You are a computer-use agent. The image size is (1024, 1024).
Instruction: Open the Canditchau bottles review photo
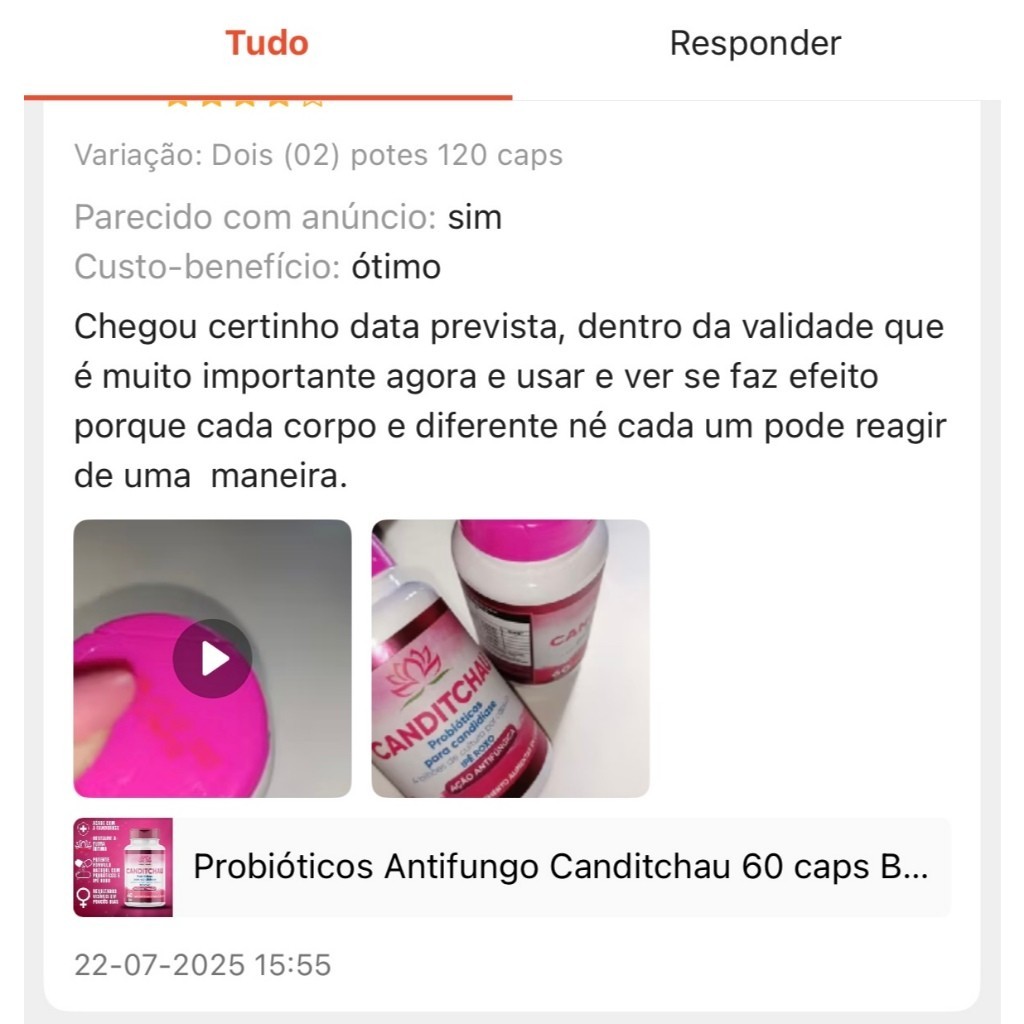pos(510,658)
